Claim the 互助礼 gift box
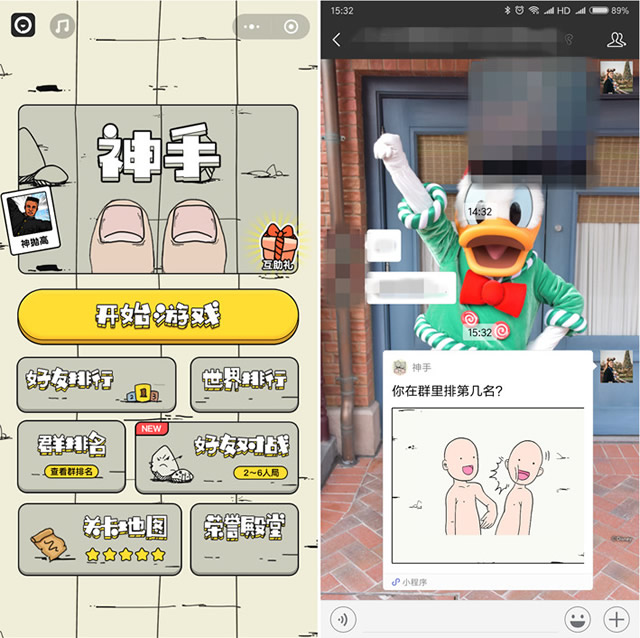This screenshot has height=638, width=640. click(277, 247)
